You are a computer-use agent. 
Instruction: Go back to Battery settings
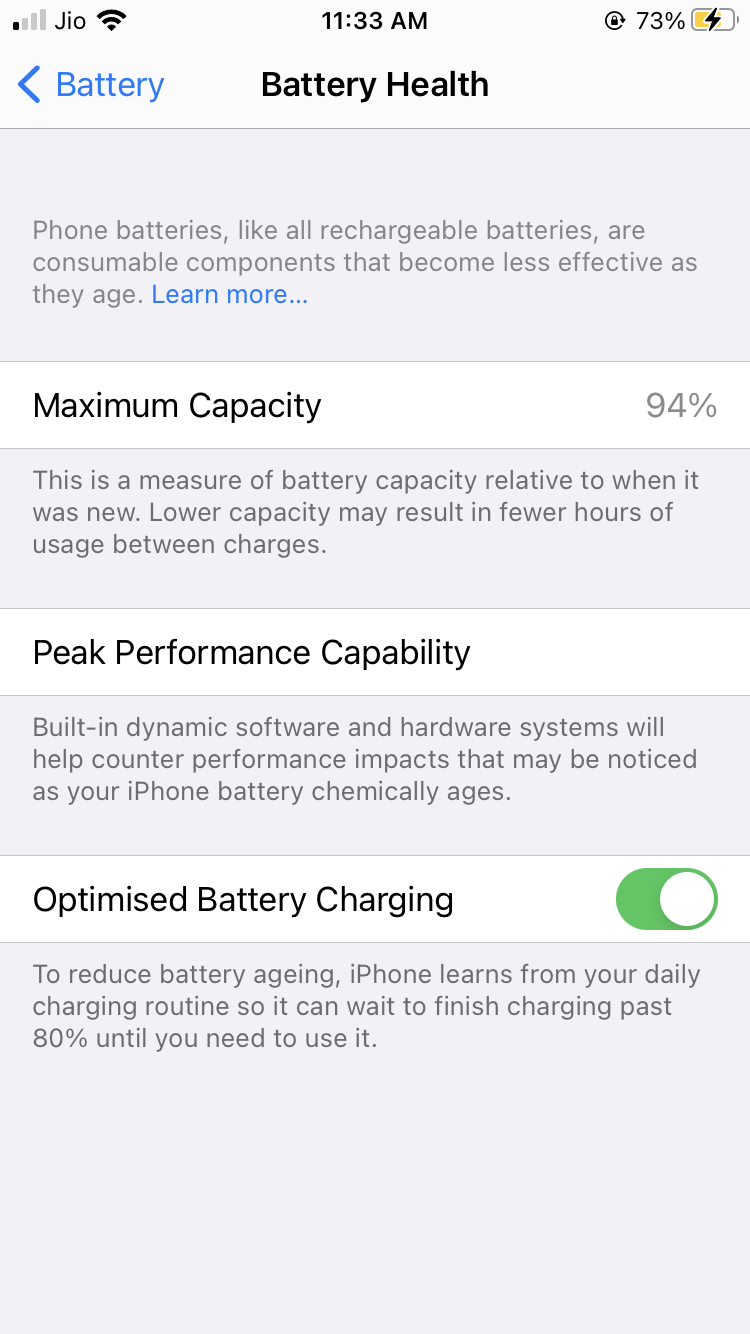(x=91, y=85)
